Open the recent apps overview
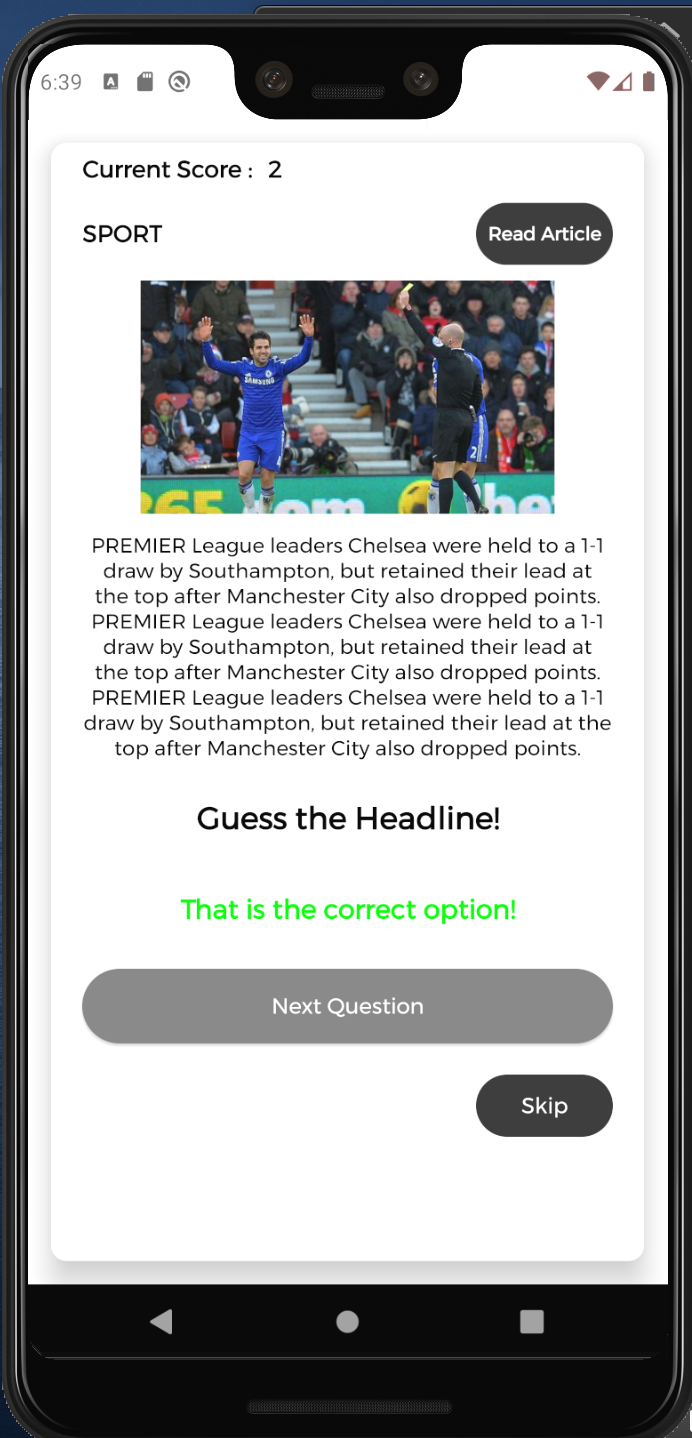 point(532,1322)
